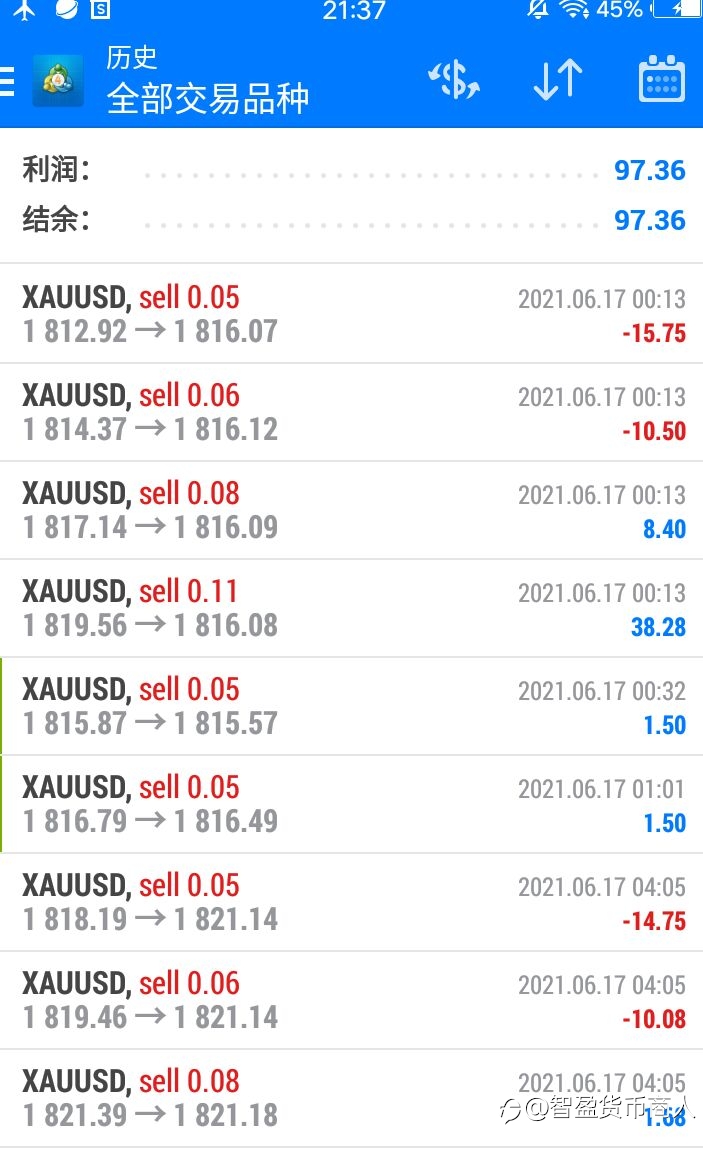Open the symbol filter currency icon
This screenshot has width=703, height=1153.
pos(454,79)
